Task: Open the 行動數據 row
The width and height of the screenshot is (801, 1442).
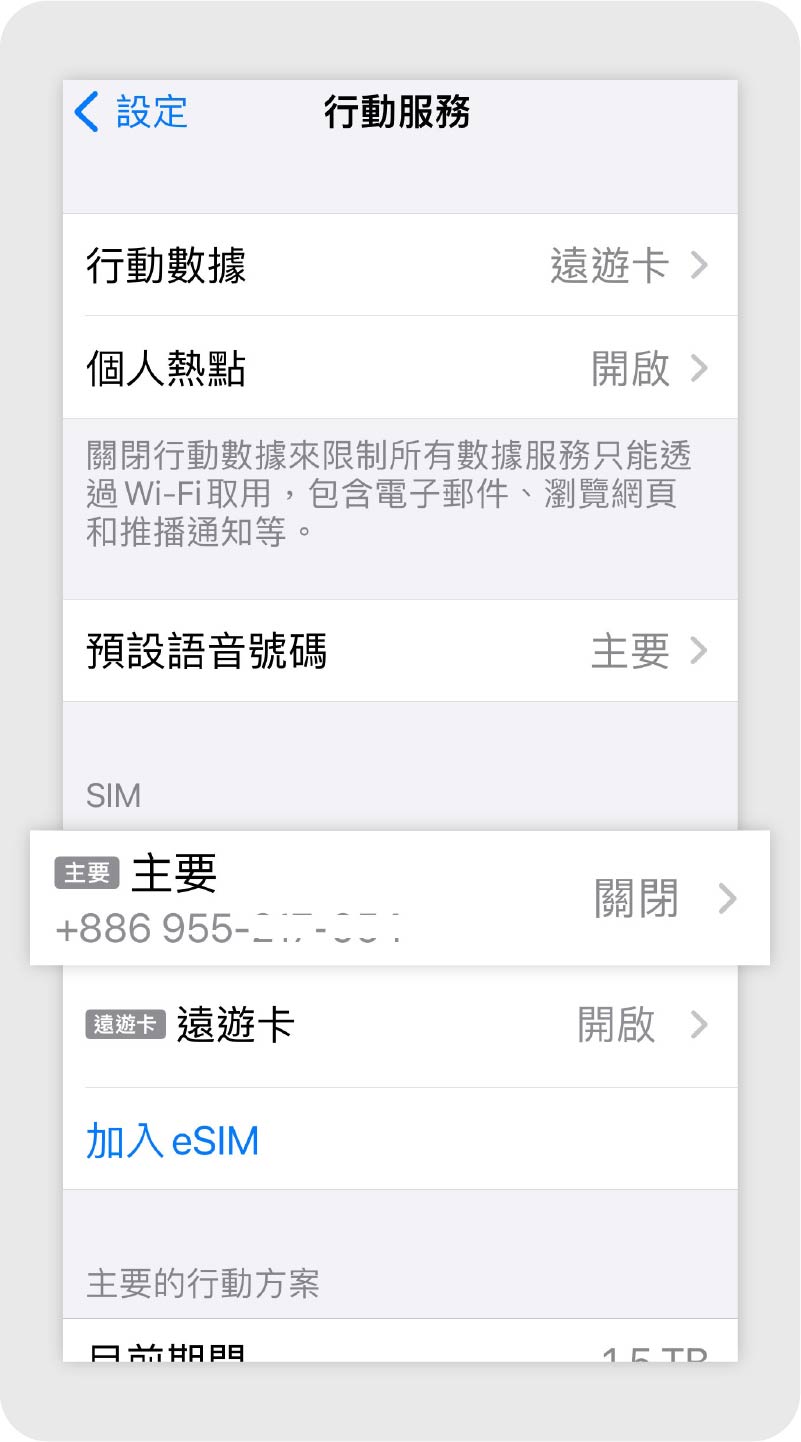Action: 400,266
